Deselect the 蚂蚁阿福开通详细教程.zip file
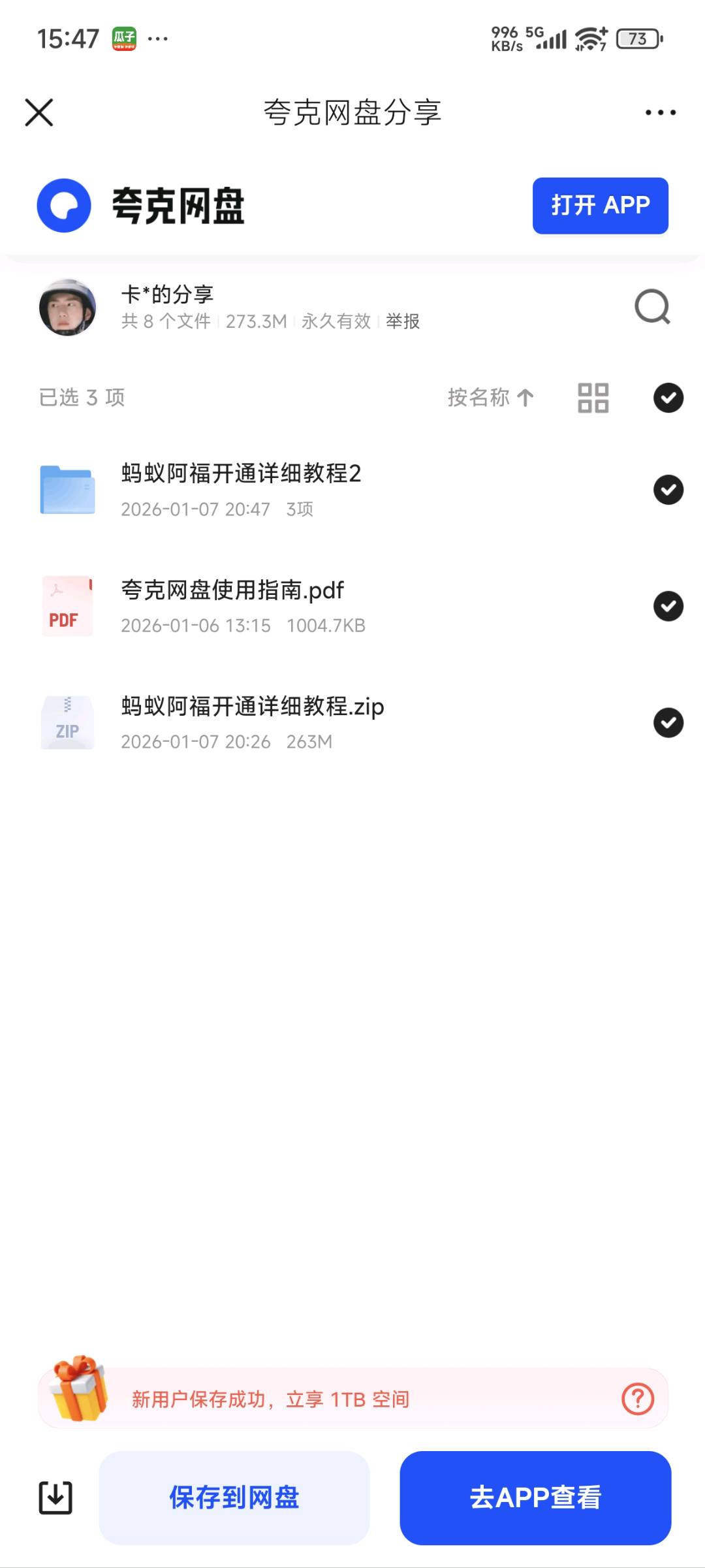The height and width of the screenshot is (1568, 705). pyautogui.click(x=667, y=722)
